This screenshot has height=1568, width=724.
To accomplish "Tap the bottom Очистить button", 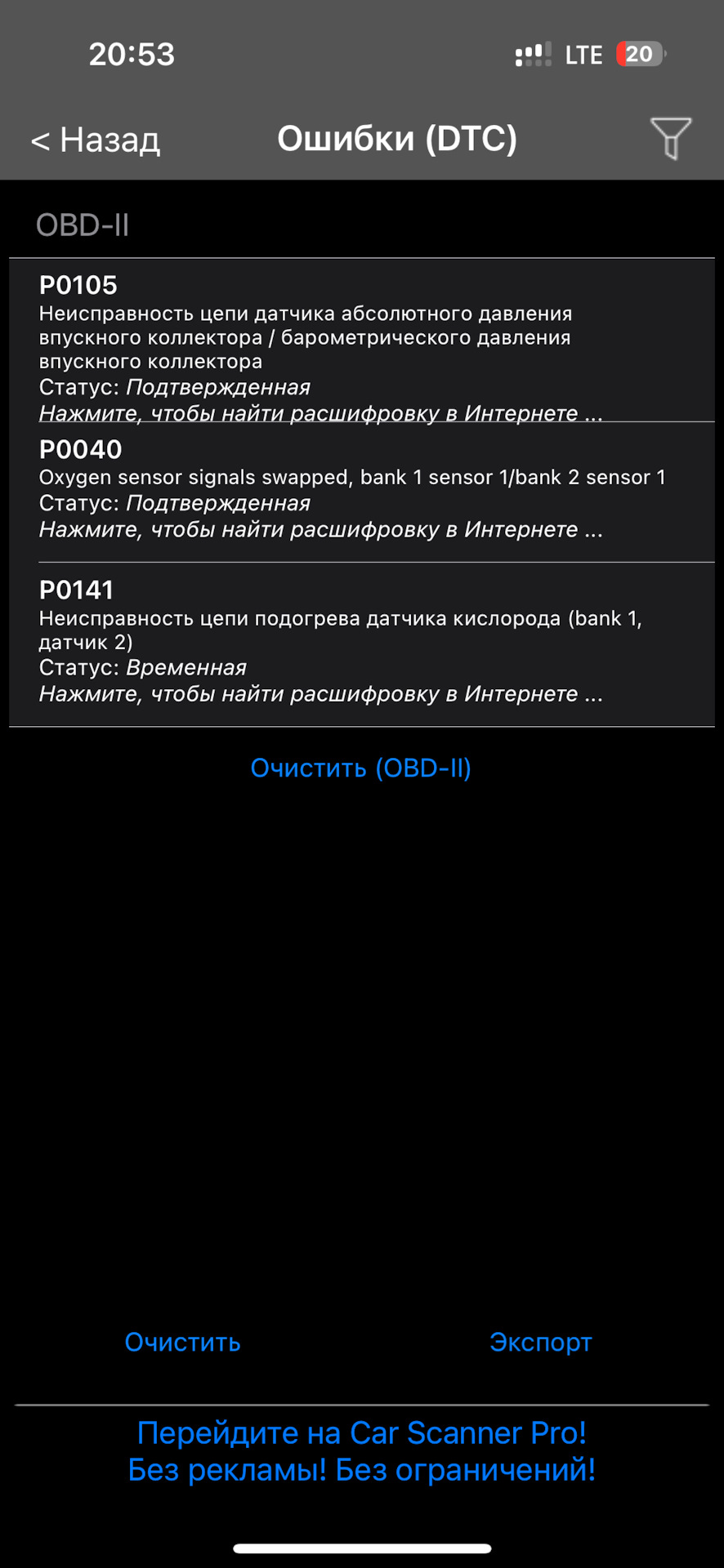I will point(182,1342).
